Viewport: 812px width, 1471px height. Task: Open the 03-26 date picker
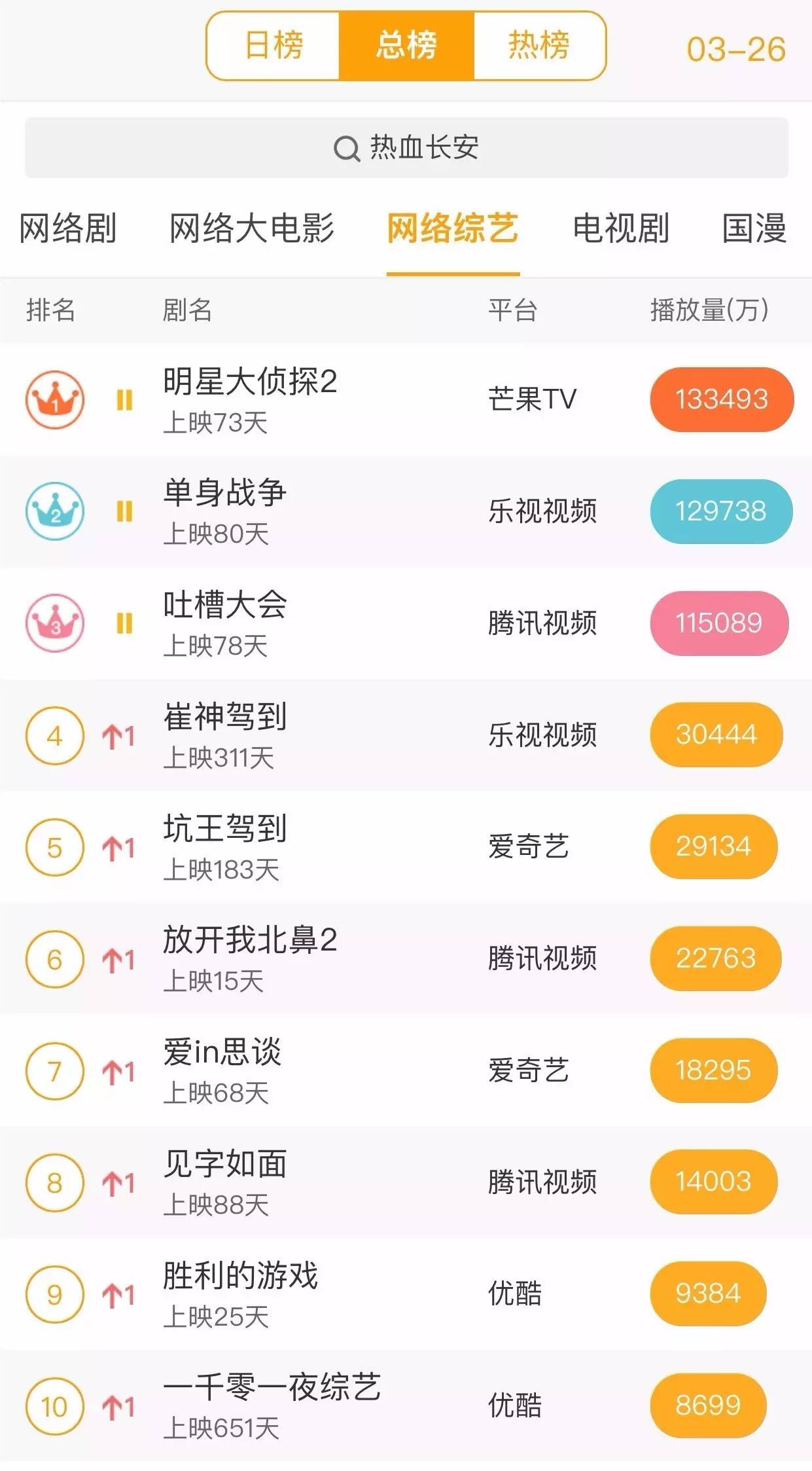pyautogui.click(x=735, y=49)
